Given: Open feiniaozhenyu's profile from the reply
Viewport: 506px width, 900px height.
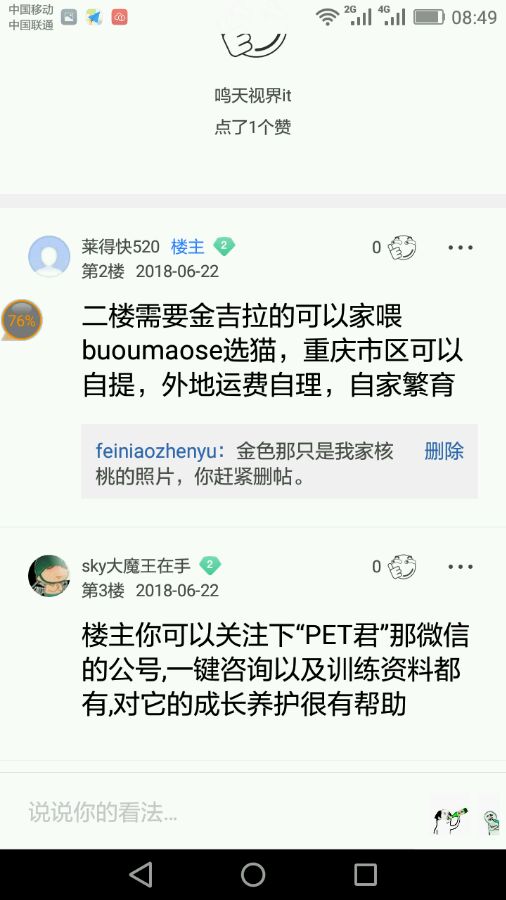Looking at the screenshot, I should pos(155,451).
